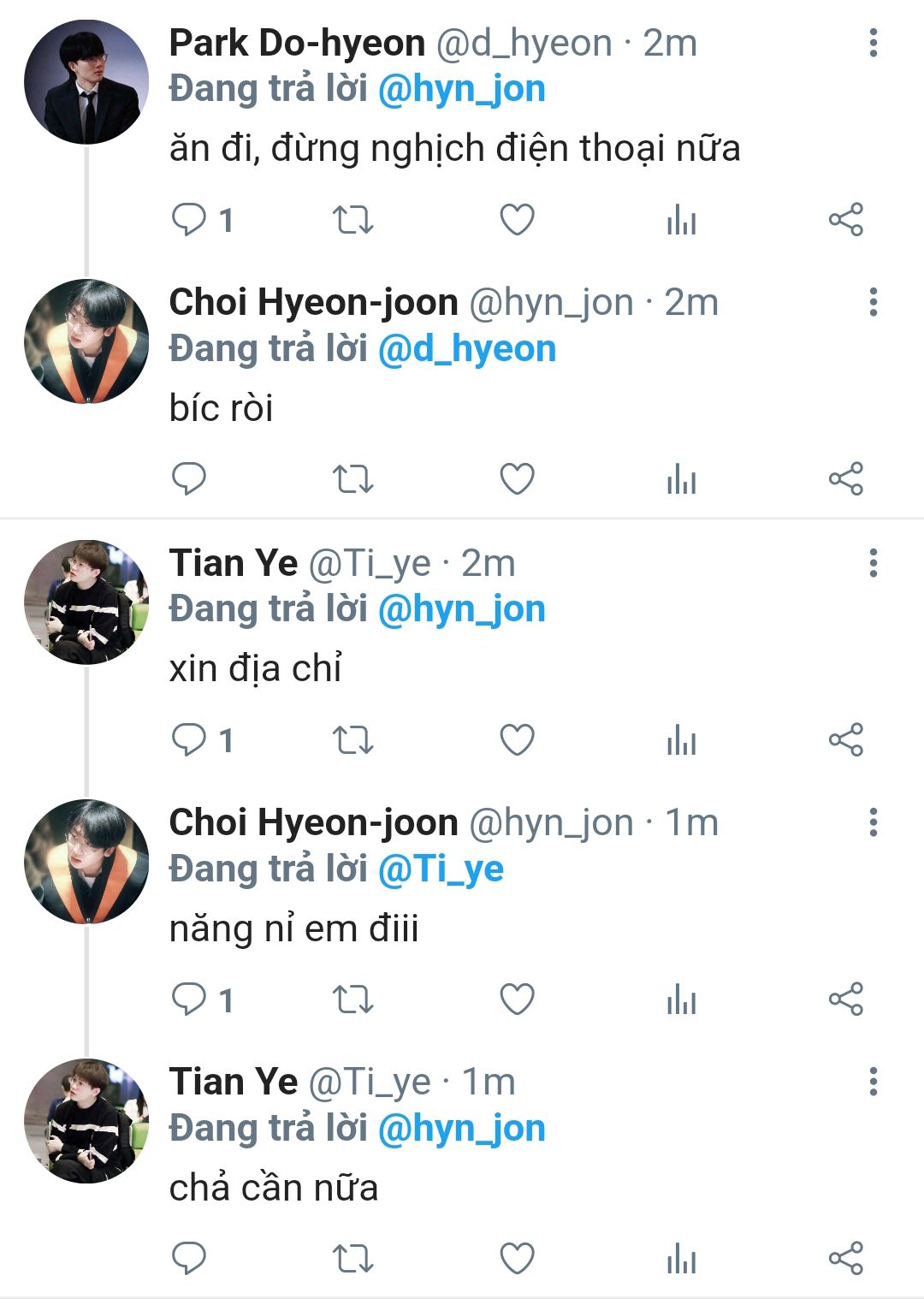
Task: Retweet Tian Ye's "xin địa chỉ" reply
Action: (352, 740)
